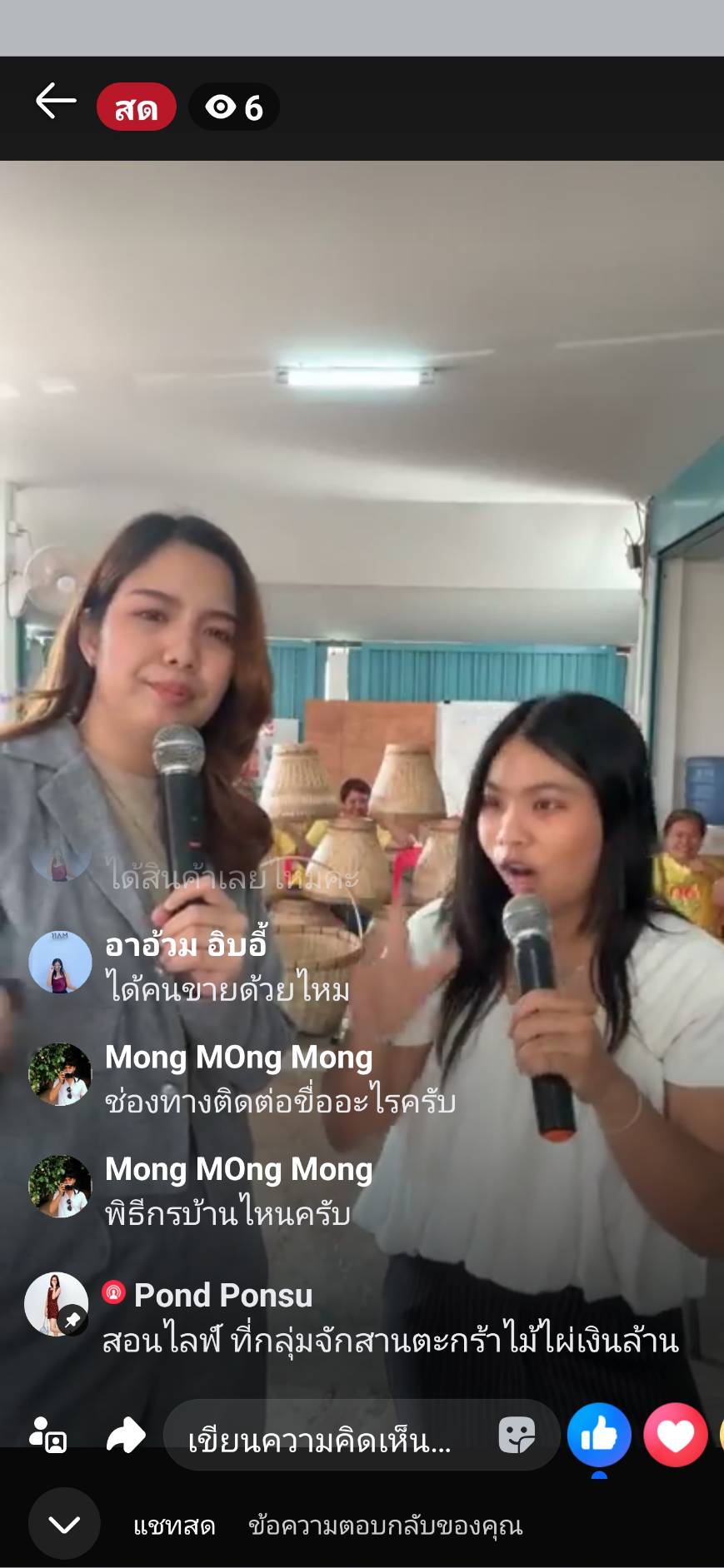Image resolution: width=724 pixels, height=1568 pixels.
Task: Switch to the ข้อความตอบกลับของคุณ tab
Action: (385, 1526)
